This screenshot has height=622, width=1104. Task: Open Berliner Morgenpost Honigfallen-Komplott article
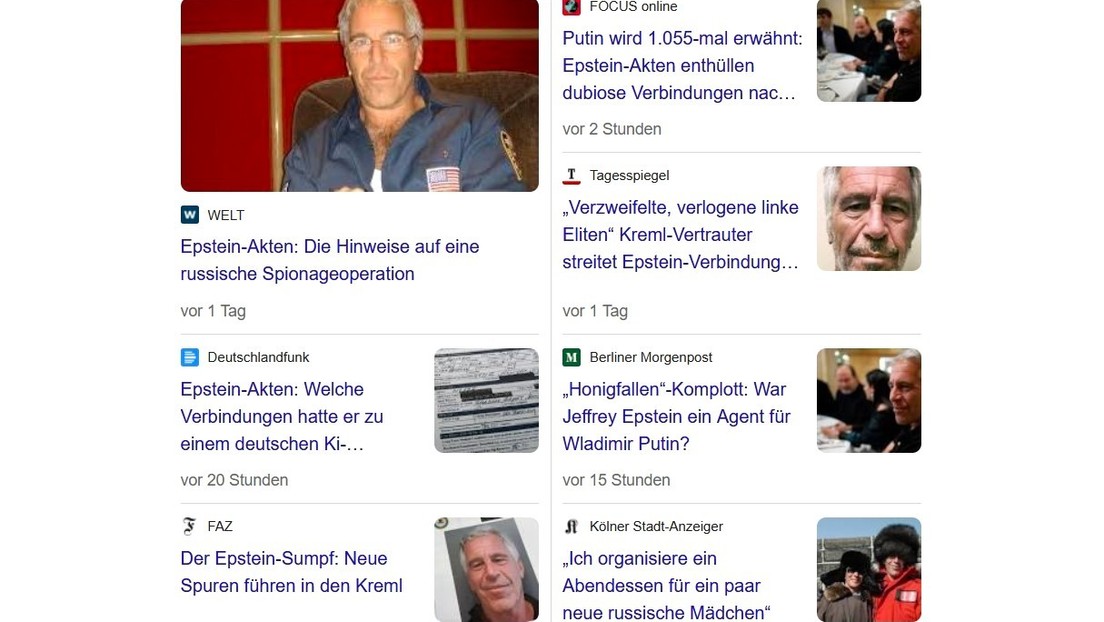coord(676,416)
